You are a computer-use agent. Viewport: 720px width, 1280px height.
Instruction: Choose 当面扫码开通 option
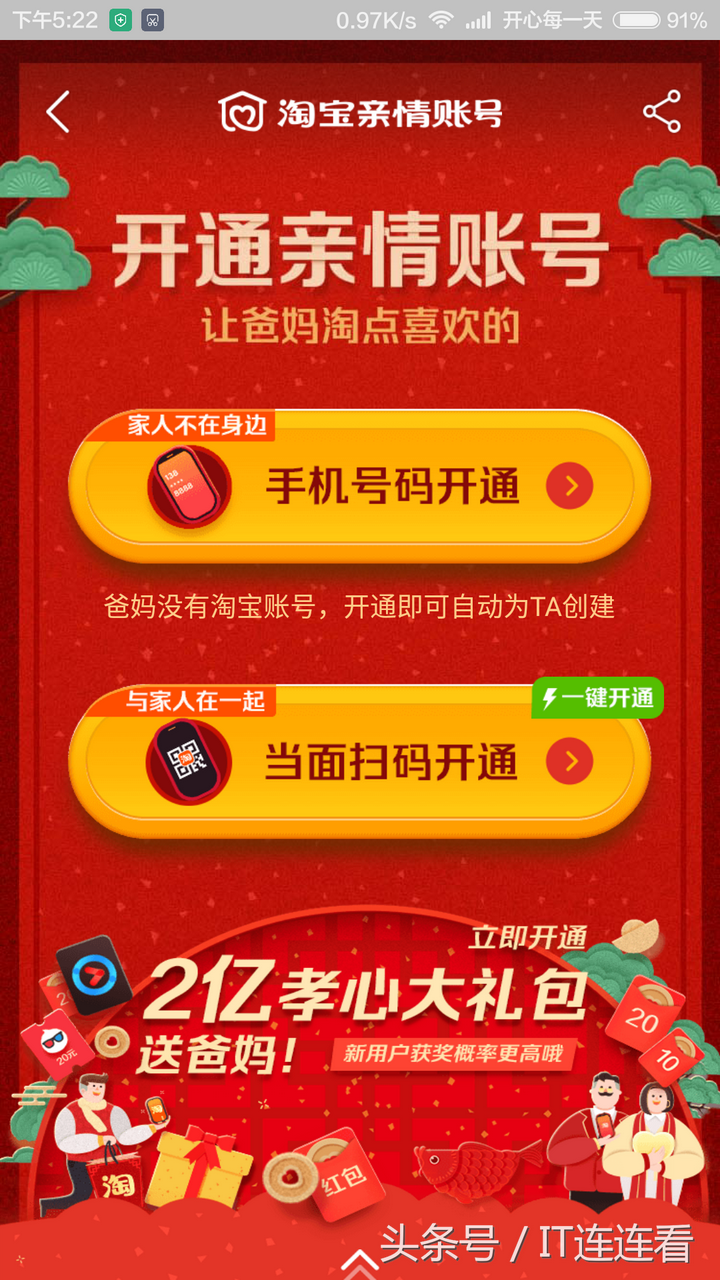pos(360,762)
